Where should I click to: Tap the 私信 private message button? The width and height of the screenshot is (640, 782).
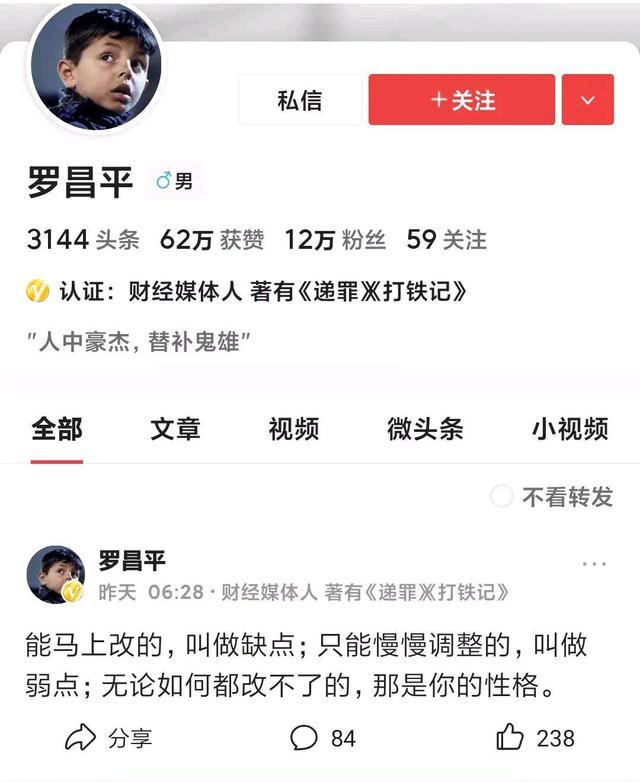pos(300,100)
